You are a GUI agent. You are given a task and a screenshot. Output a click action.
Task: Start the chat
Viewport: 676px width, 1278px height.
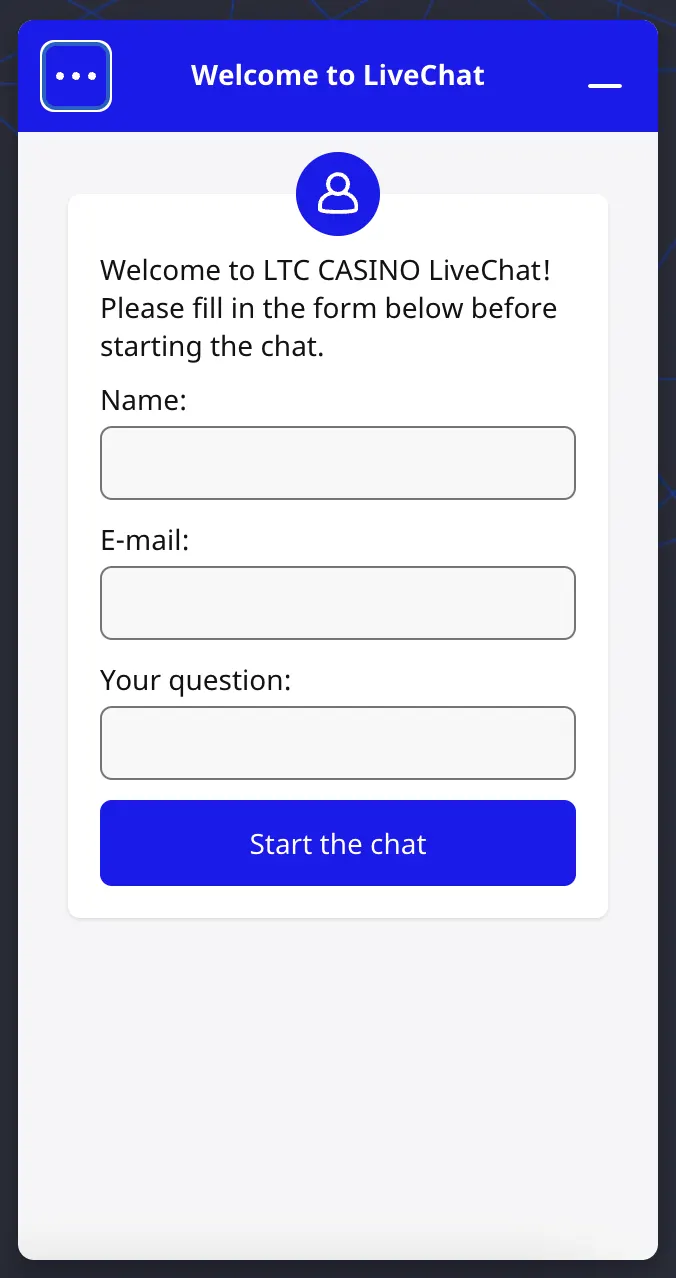(x=338, y=843)
